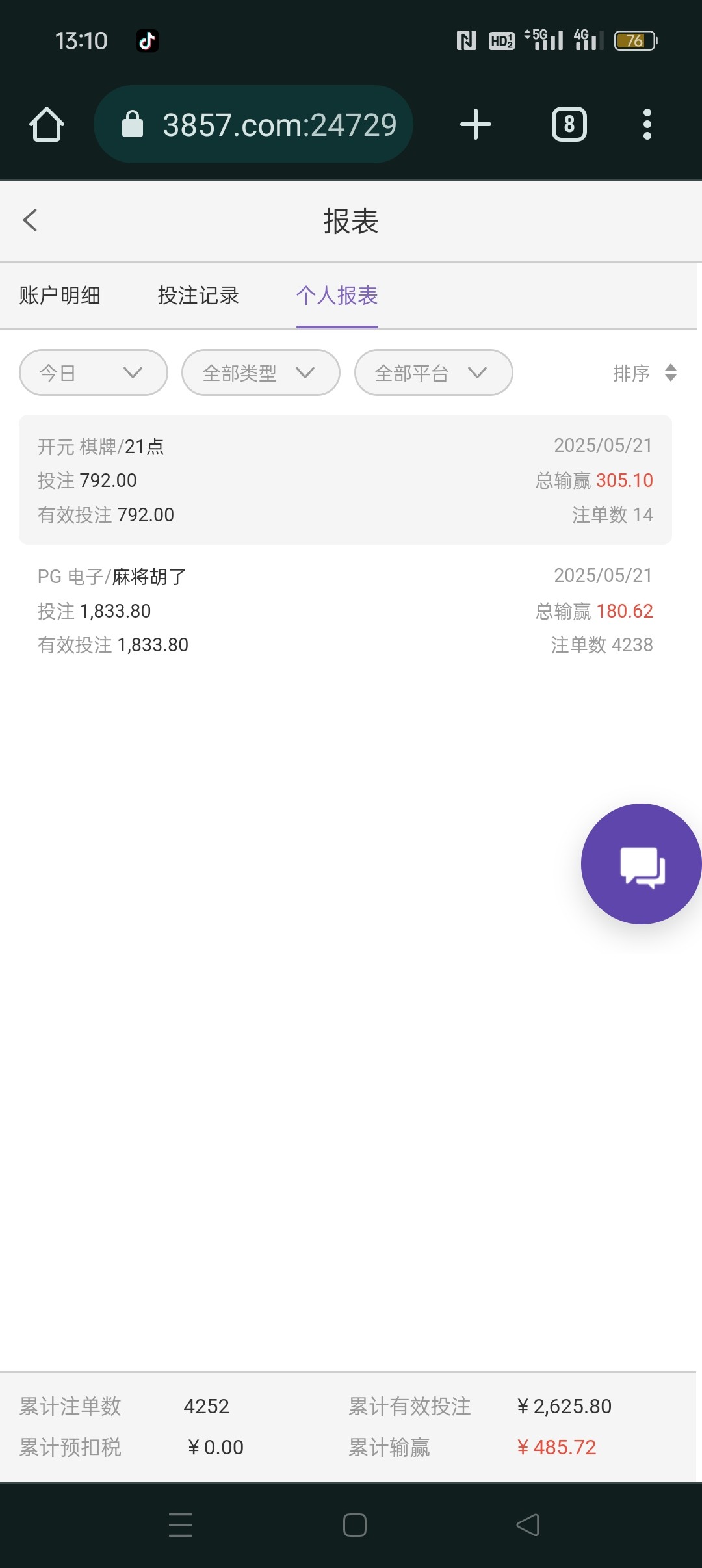This screenshot has height=1568, width=702.
Task: View the 8 open browser tabs
Action: [x=569, y=124]
